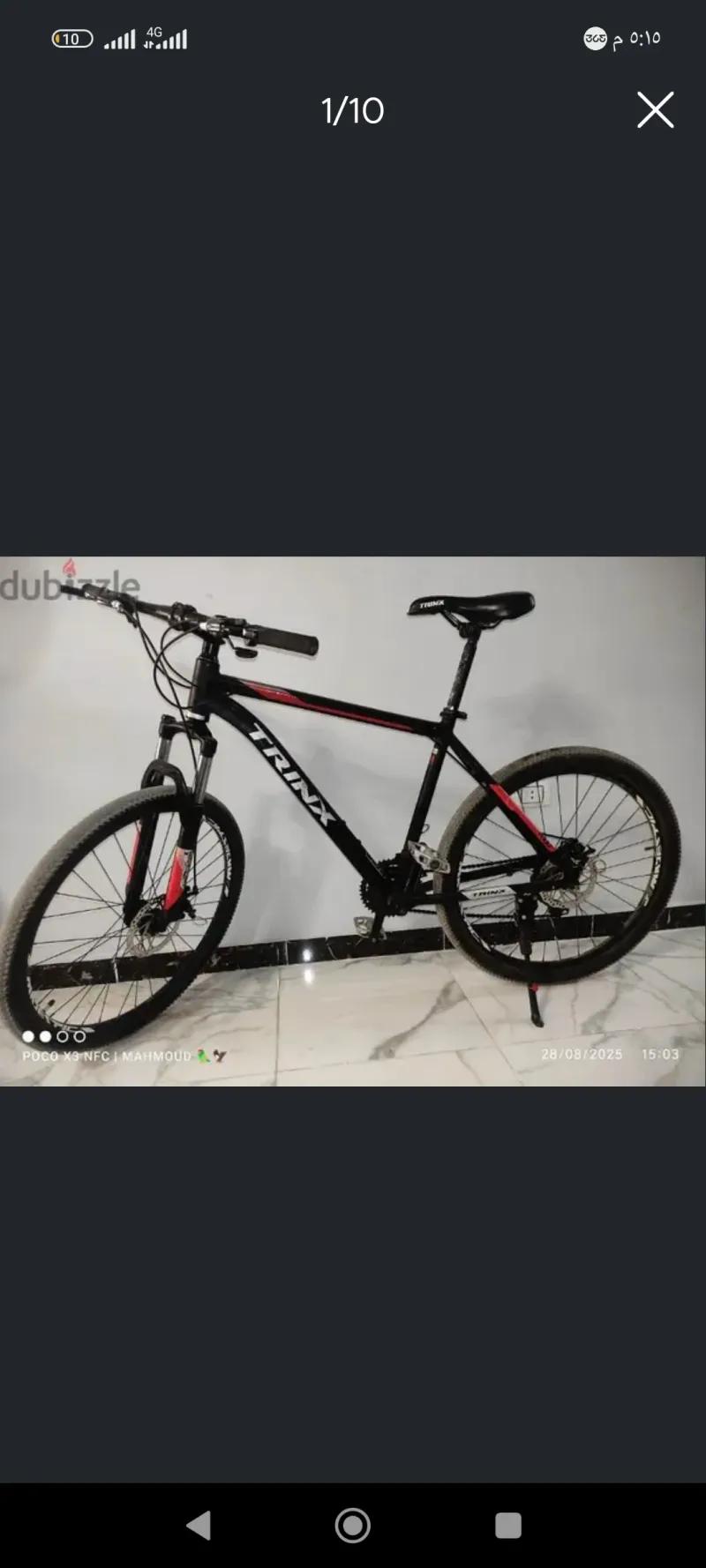Go back using the system back button
706x1568 pixels.
(x=199, y=1525)
